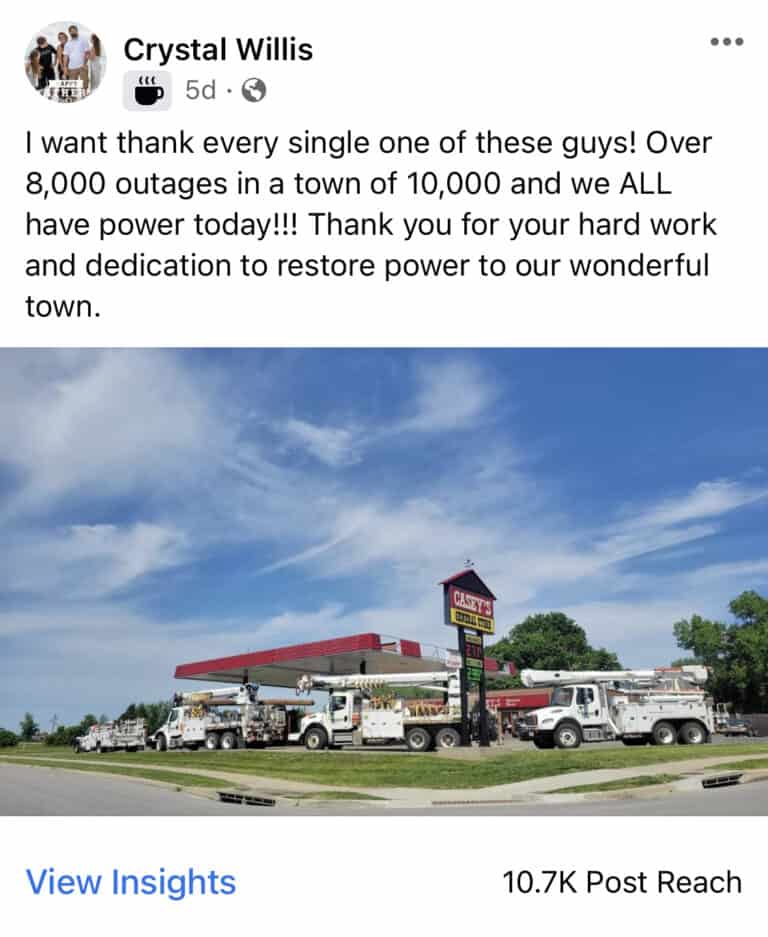Click the View Insights link
This screenshot has height=937, width=768.
tap(131, 883)
